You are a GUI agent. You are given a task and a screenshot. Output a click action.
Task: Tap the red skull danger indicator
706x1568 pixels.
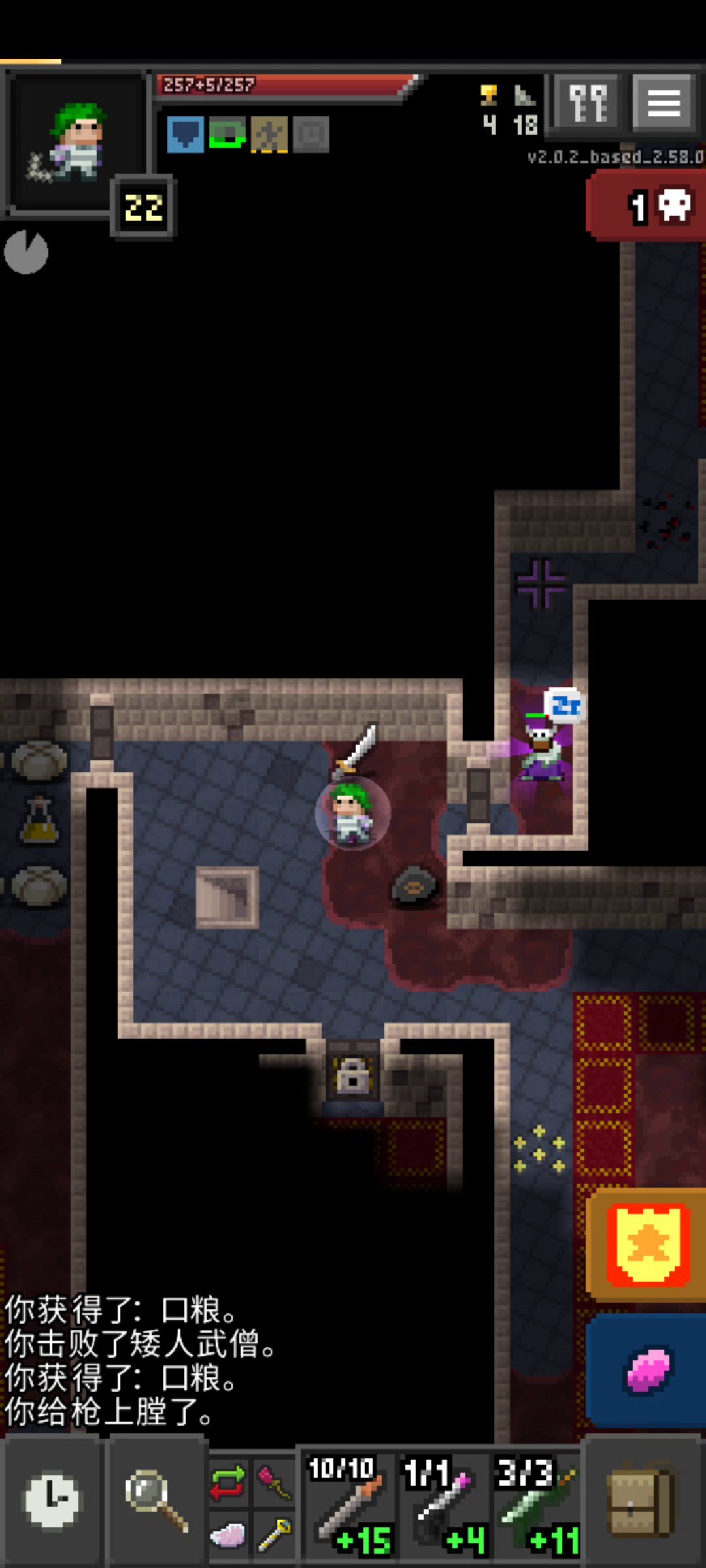(647, 206)
